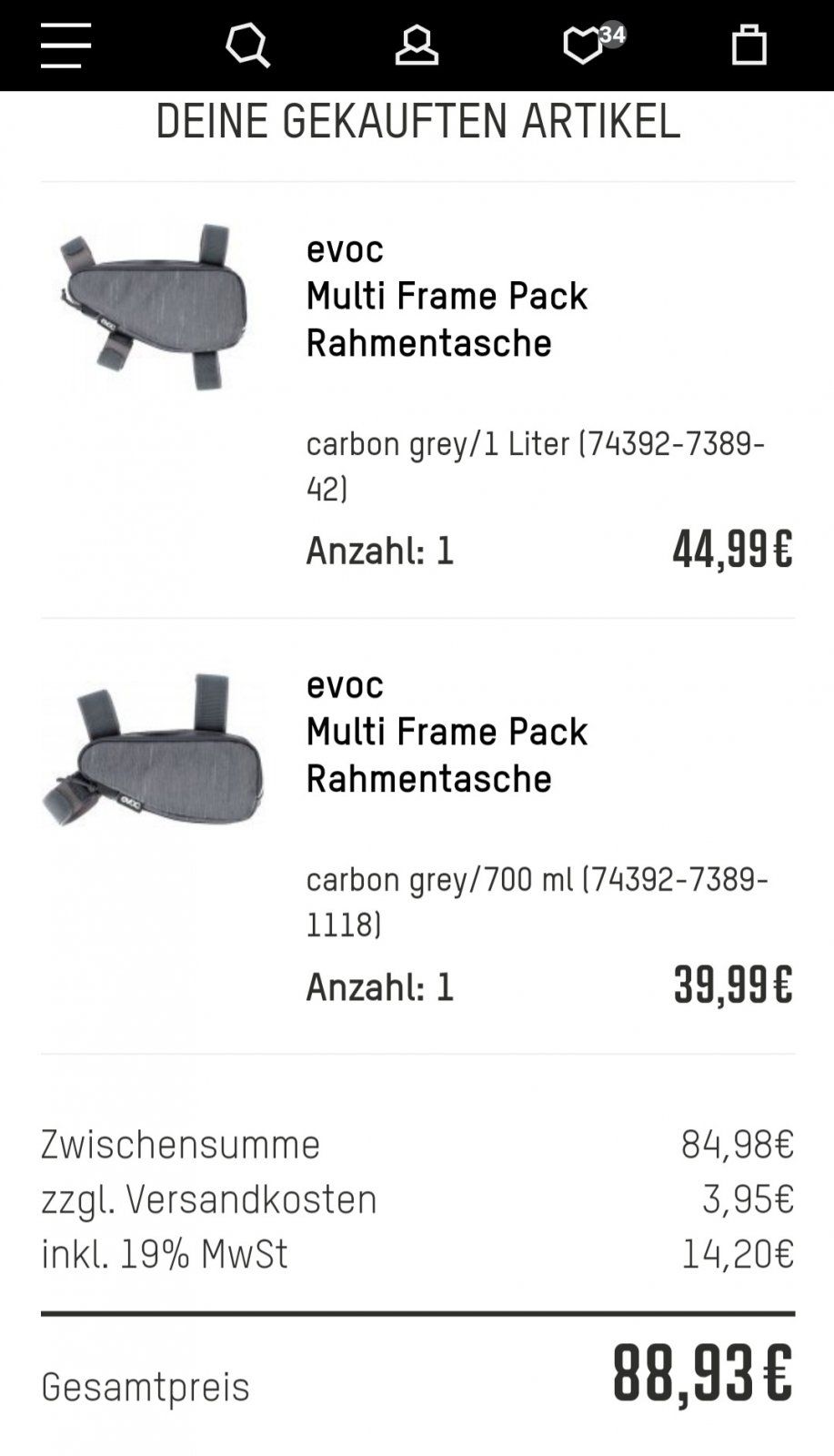The image size is (834, 1456).
Task: Open the search icon
Action: point(247,45)
